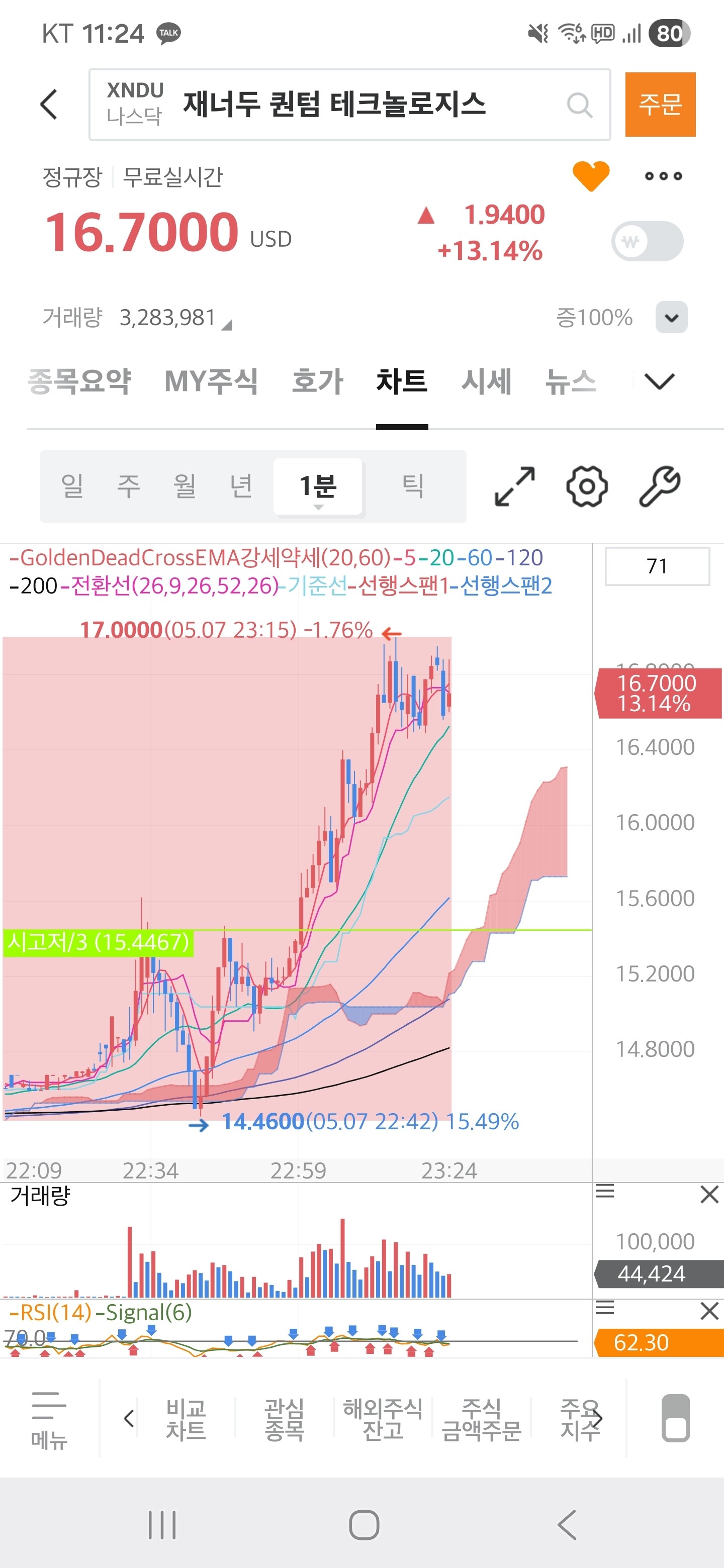Close the 거래량 volume indicator panel
The height and width of the screenshot is (1568, 724).
click(709, 1194)
